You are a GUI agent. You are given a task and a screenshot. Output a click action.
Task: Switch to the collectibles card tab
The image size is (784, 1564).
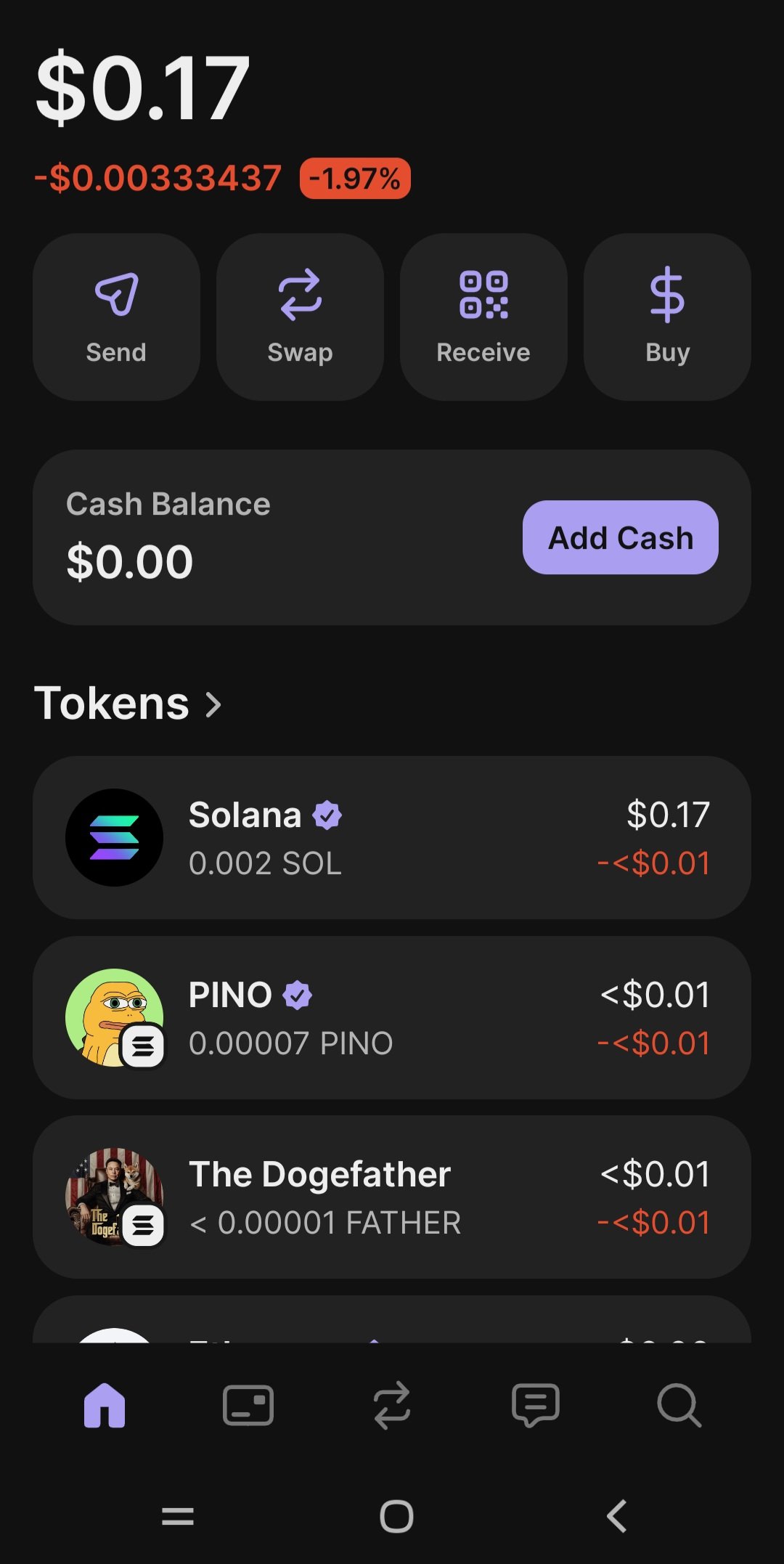tap(248, 1406)
